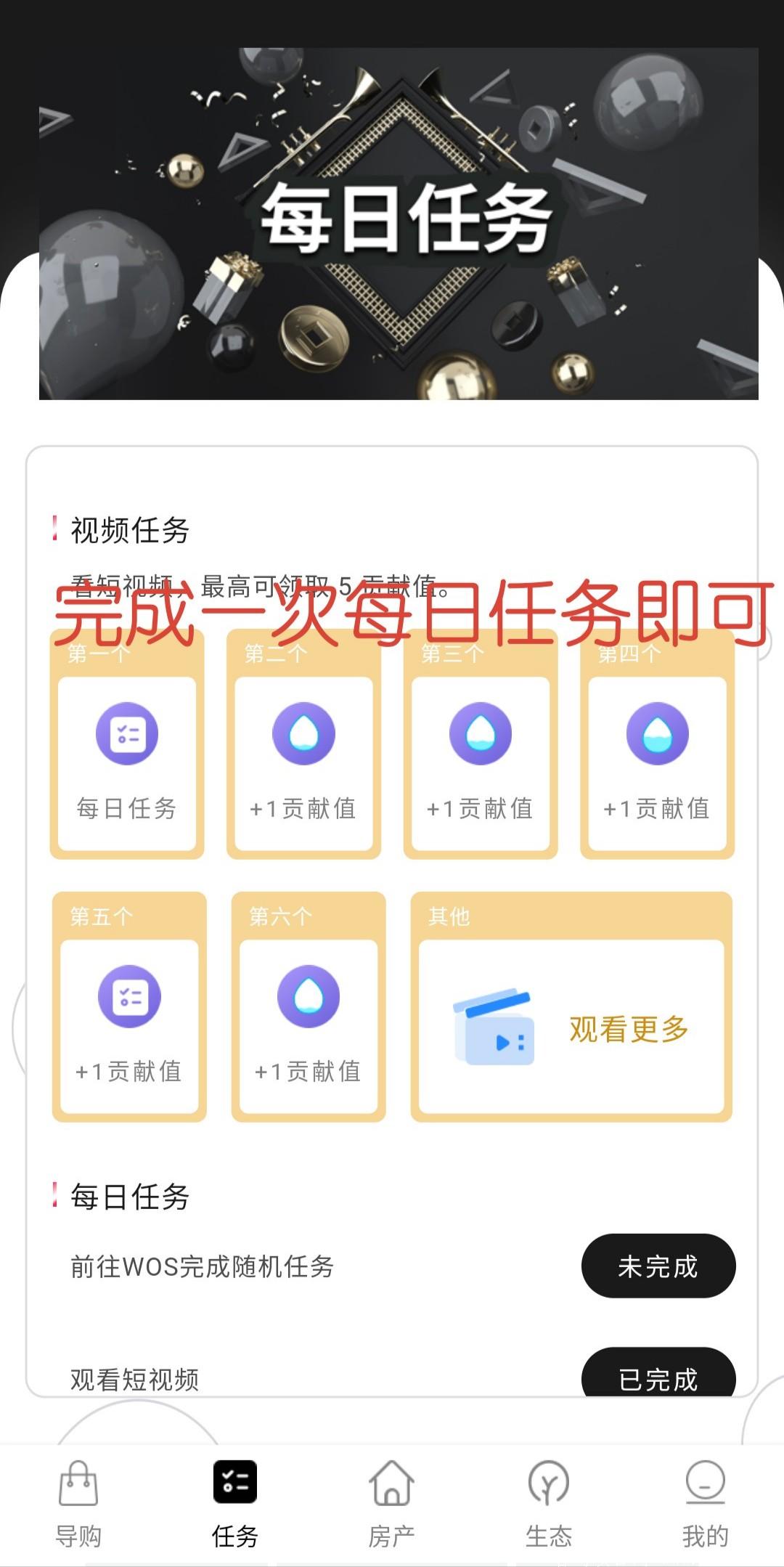Tap the 已完成 button for 观看短视频

pos(658,1377)
